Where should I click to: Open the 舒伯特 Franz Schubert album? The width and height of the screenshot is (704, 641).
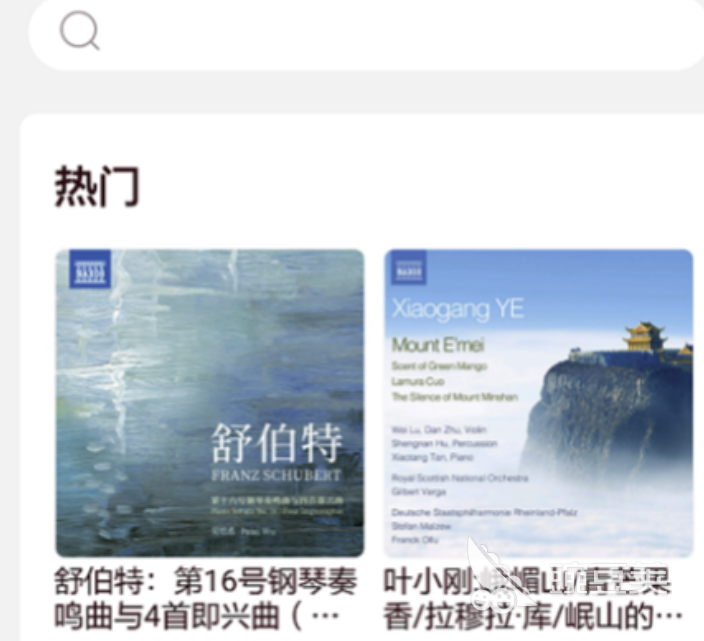click(x=210, y=402)
